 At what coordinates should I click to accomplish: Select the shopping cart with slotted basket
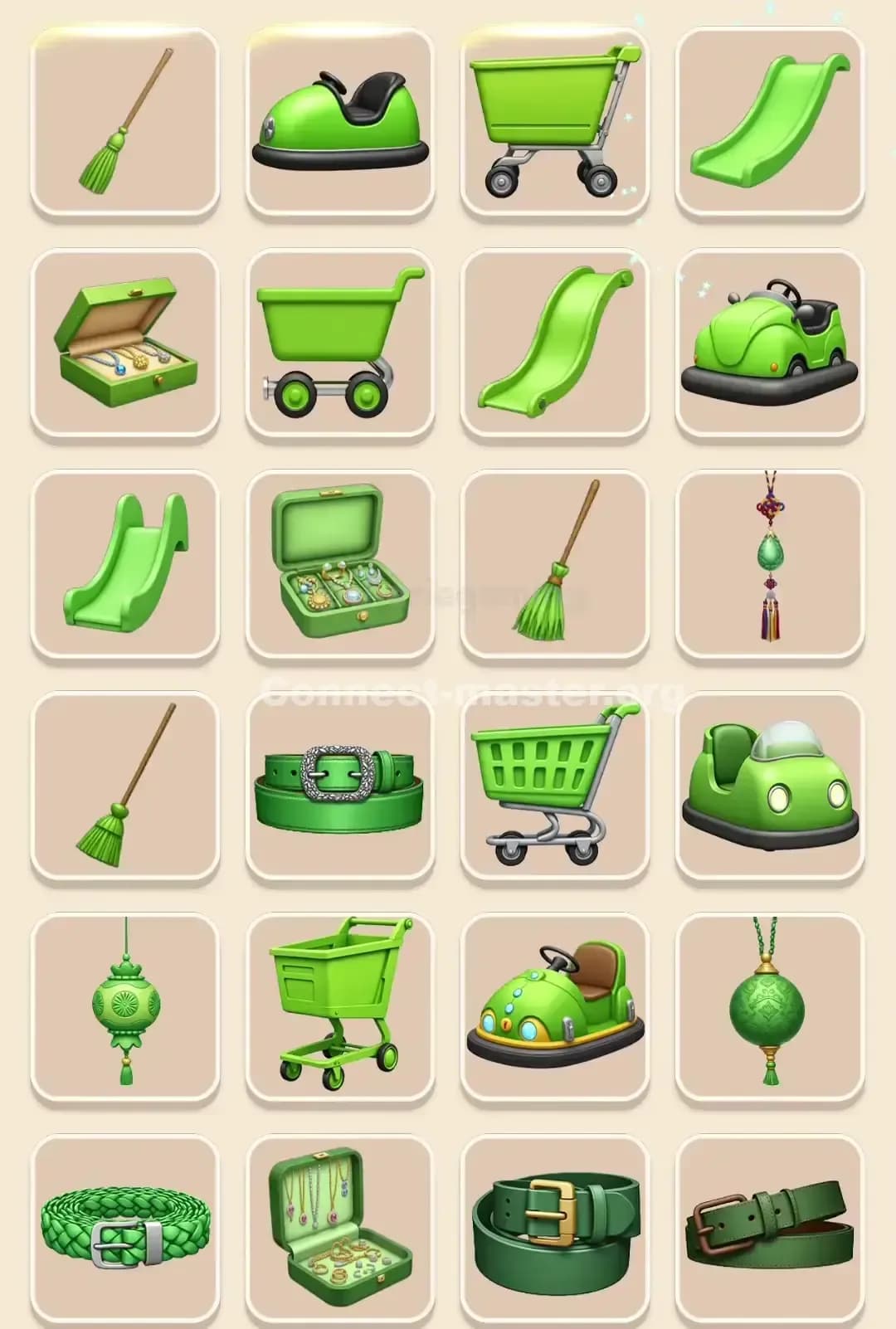click(x=554, y=786)
